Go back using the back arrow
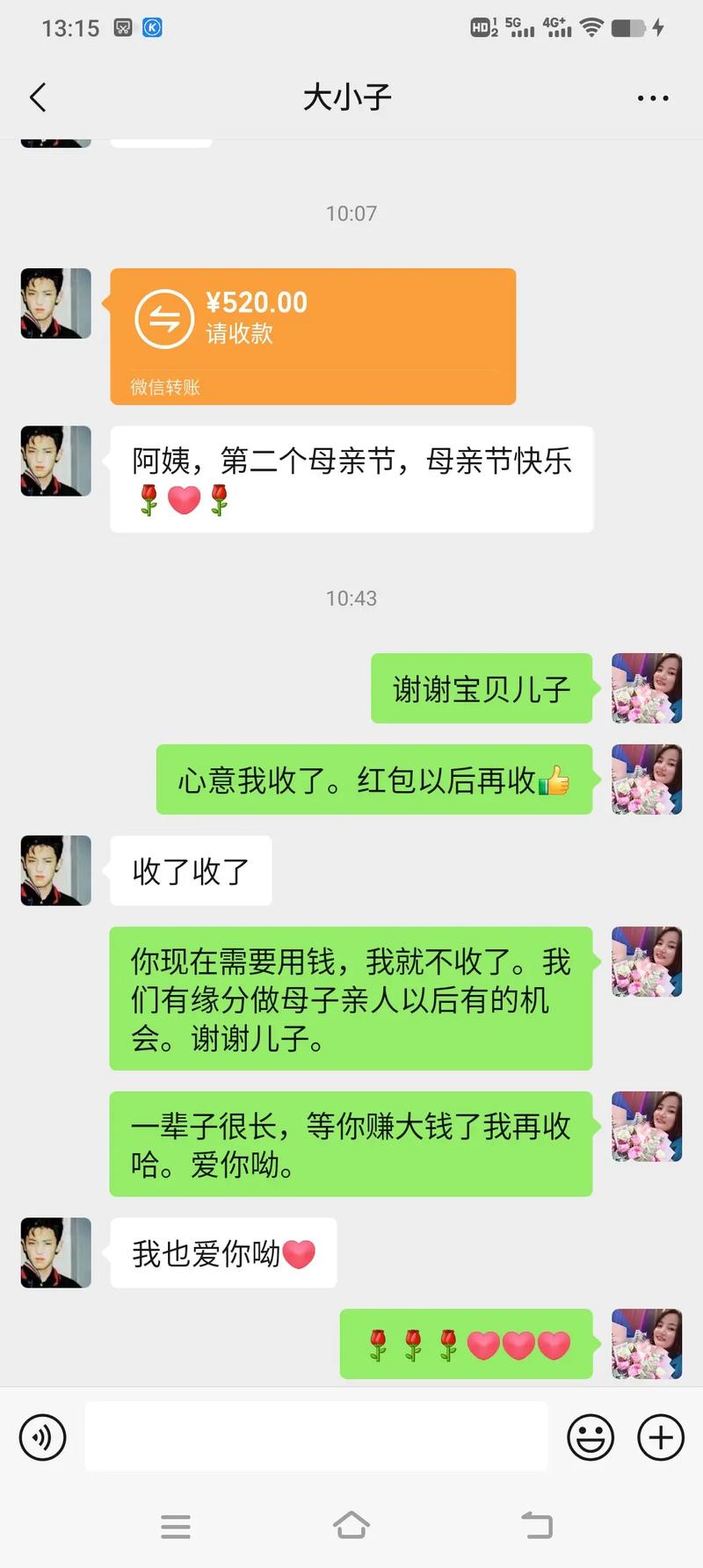703x1568 pixels. click(37, 97)
